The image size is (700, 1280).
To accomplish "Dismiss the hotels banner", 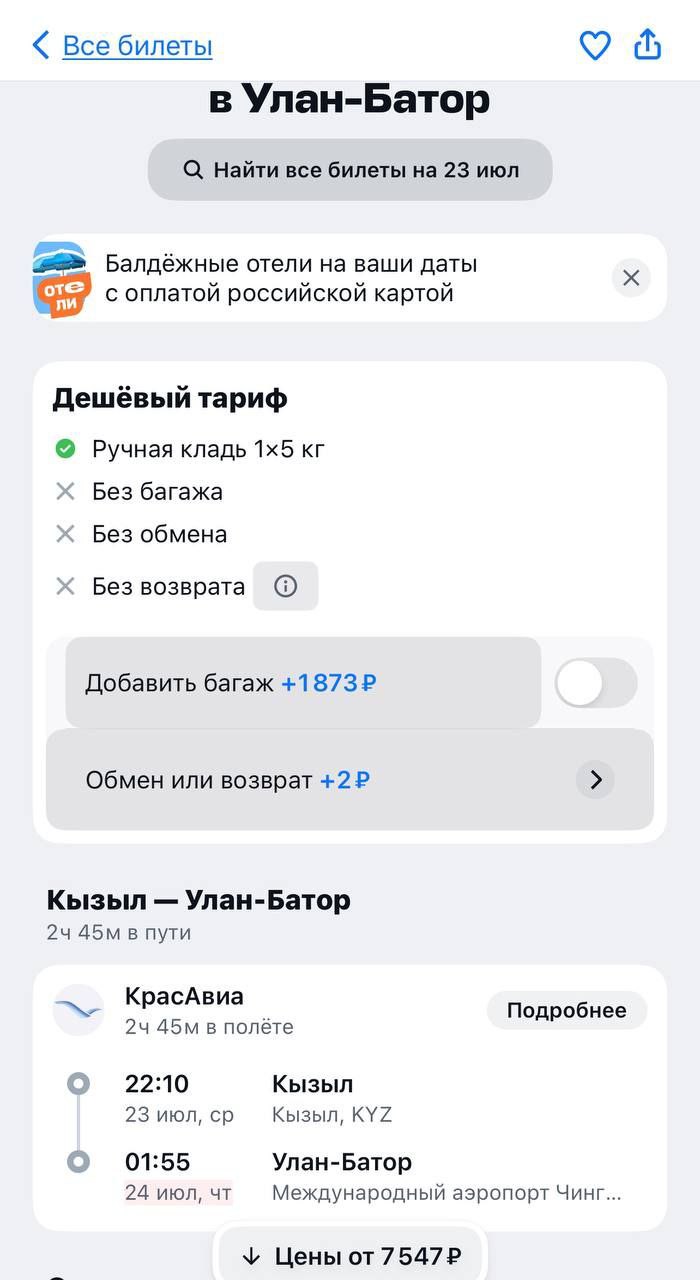I will [x=631, y=278].
